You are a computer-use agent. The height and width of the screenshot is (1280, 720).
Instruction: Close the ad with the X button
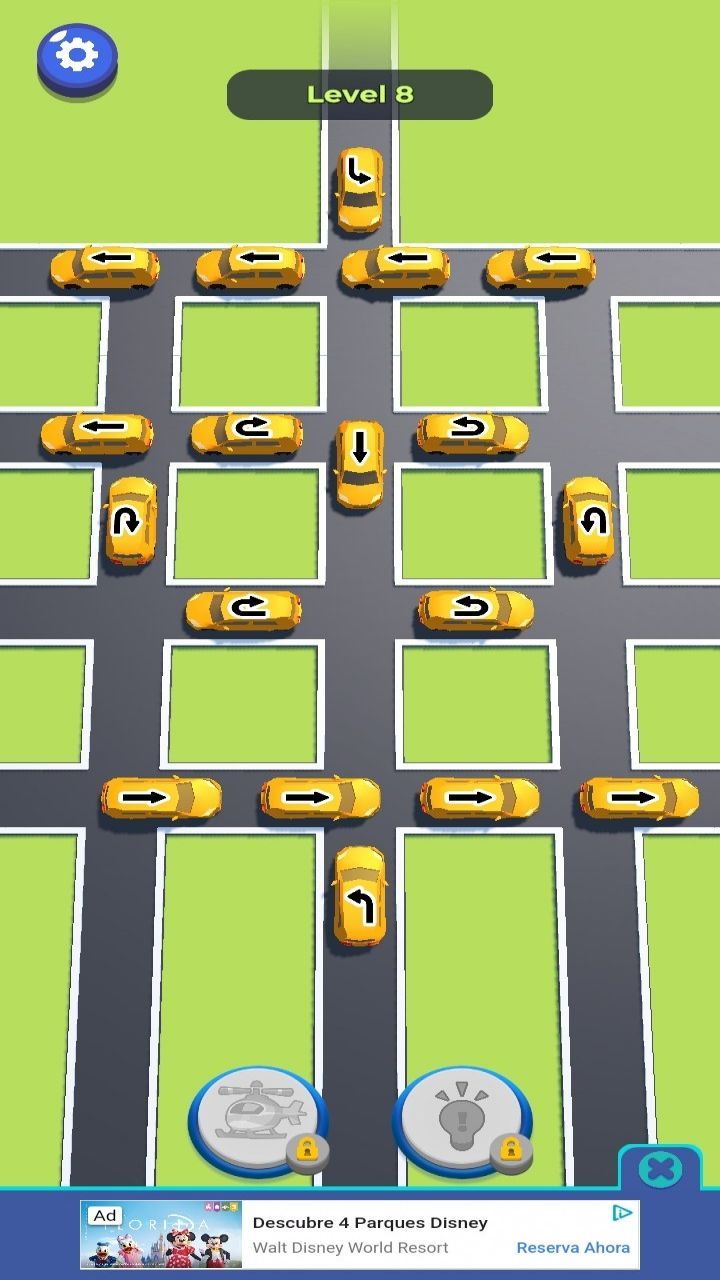[661, 1169]
